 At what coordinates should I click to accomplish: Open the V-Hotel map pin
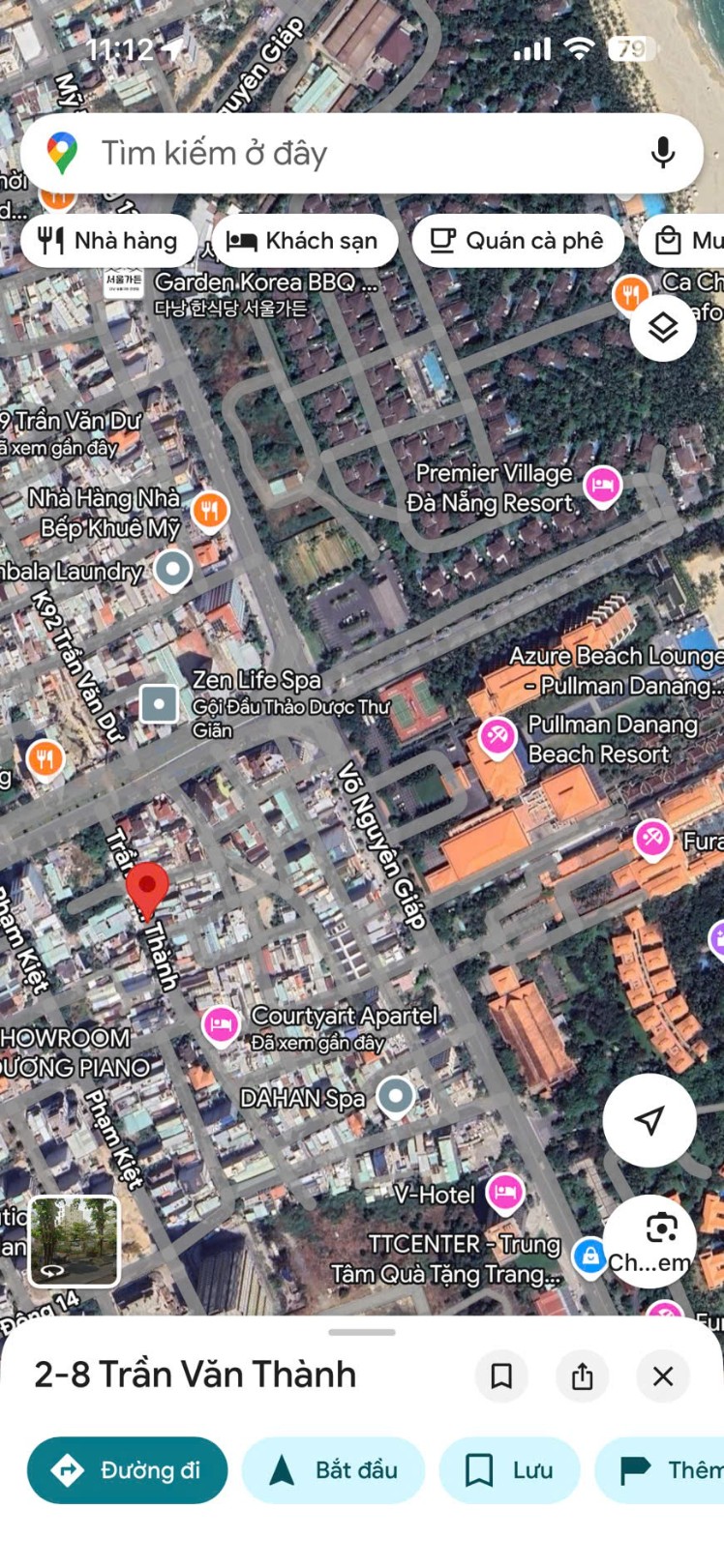pos(504,1192)
